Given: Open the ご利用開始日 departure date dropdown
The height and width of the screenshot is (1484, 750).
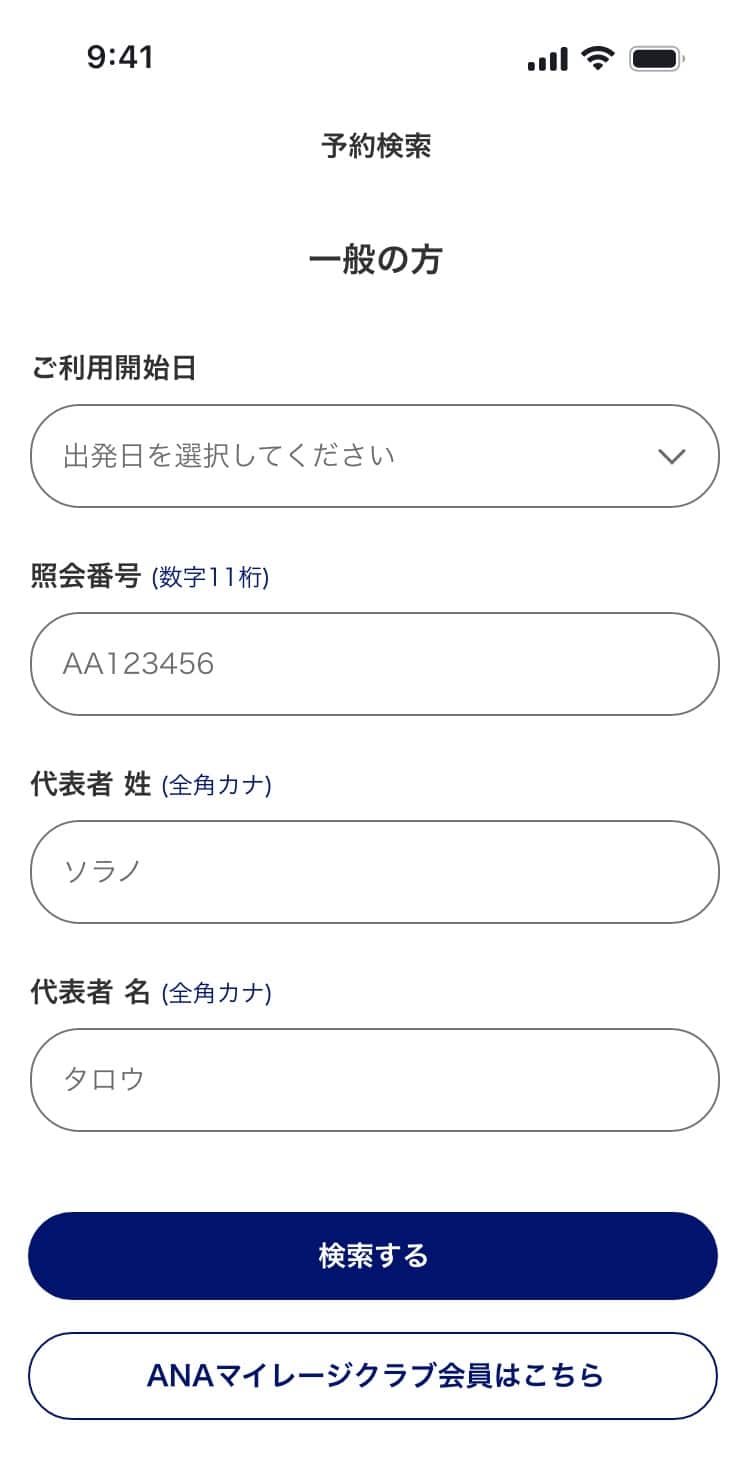Looking at the screenshot, I should [x=374, y=456].
